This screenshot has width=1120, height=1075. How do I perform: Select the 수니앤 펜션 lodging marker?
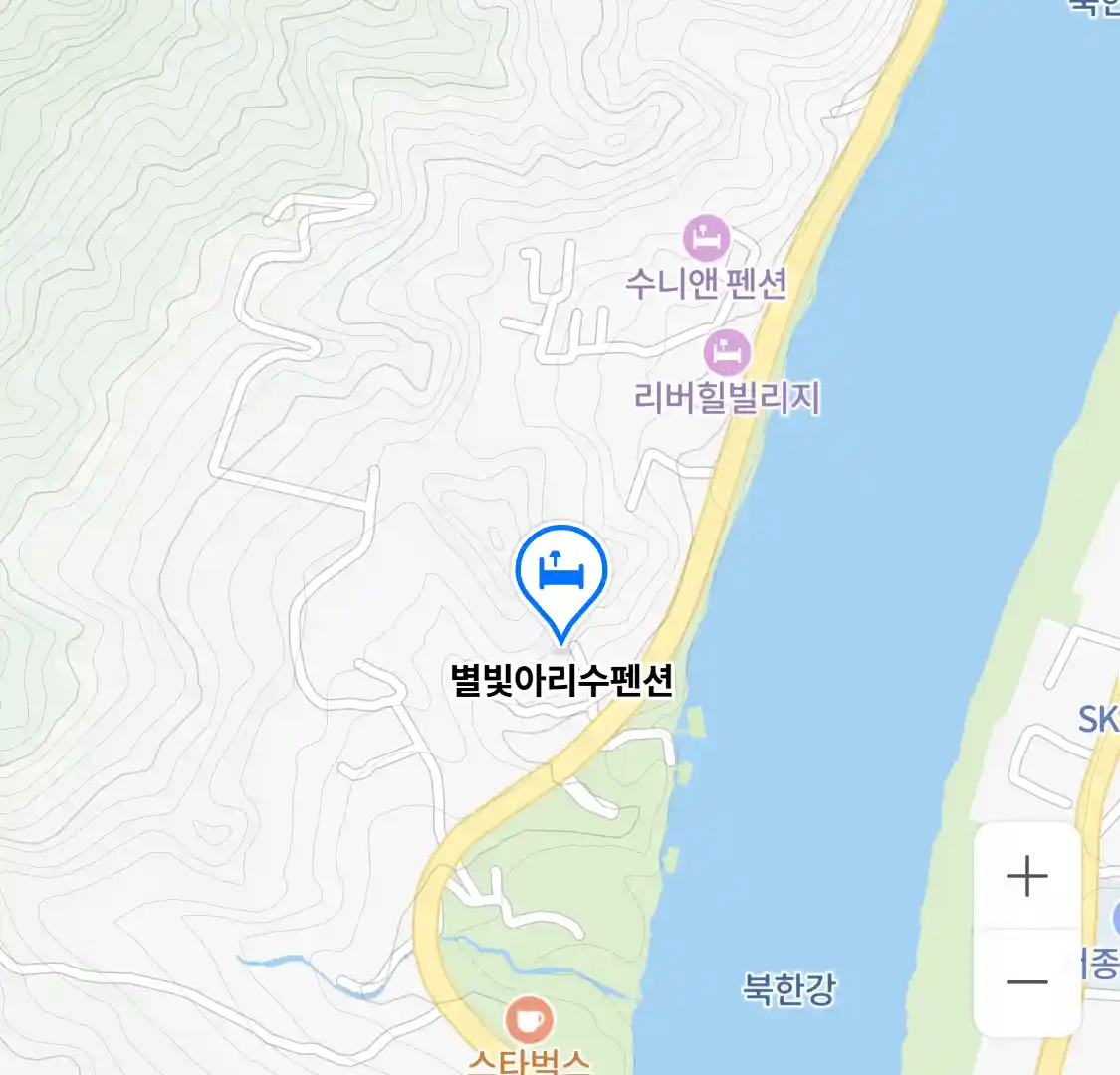point(707,239)
